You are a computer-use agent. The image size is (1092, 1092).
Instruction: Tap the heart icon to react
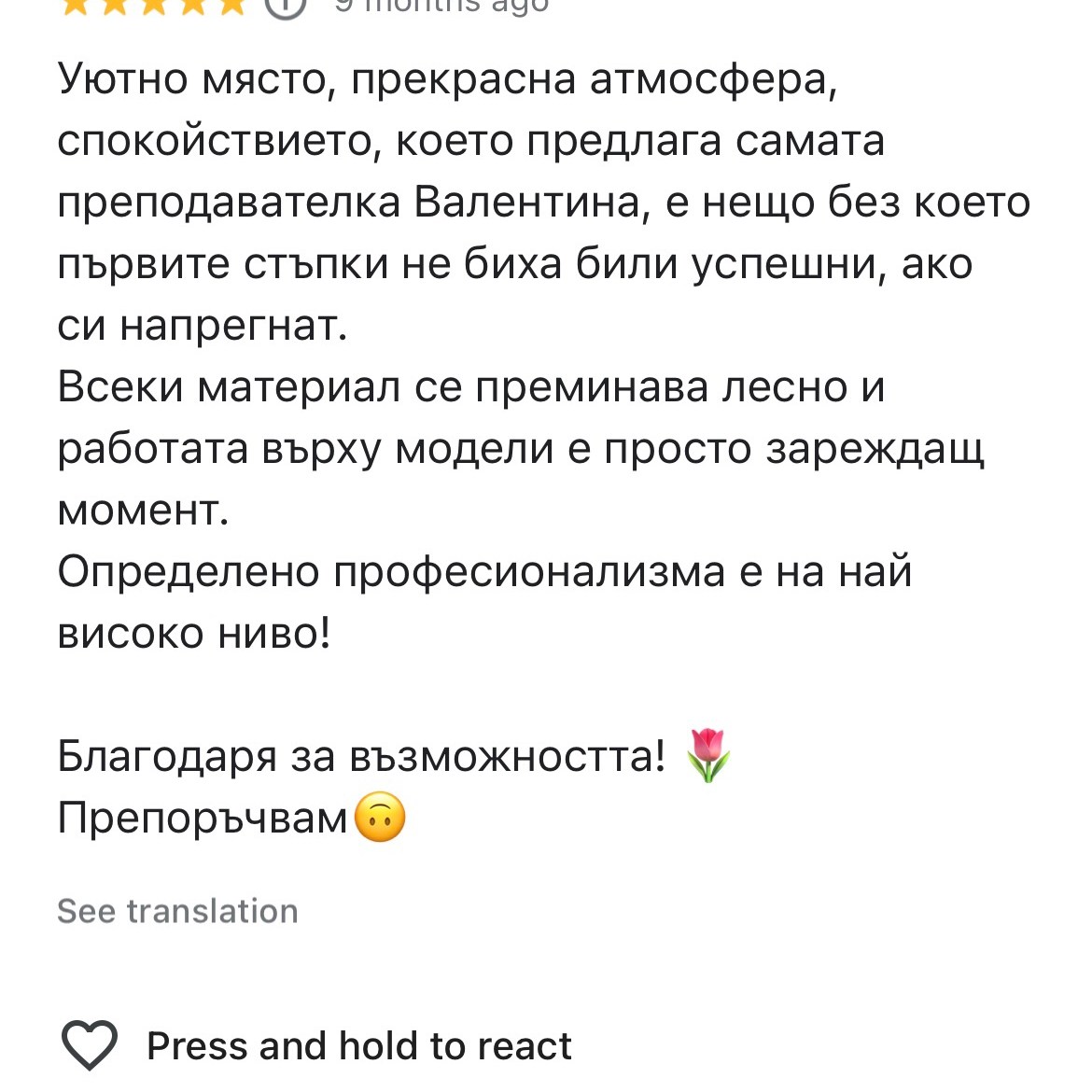pos(90,1045)
